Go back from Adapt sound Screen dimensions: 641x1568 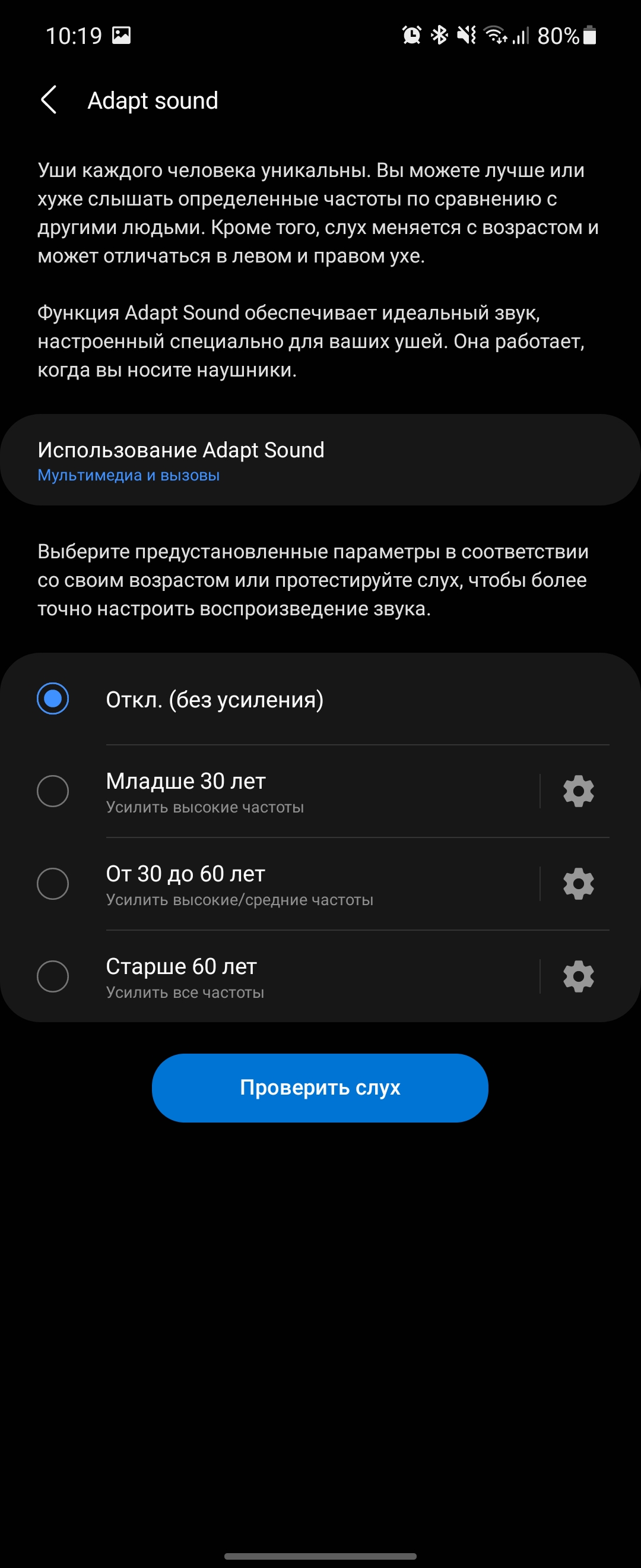[49, 100]
